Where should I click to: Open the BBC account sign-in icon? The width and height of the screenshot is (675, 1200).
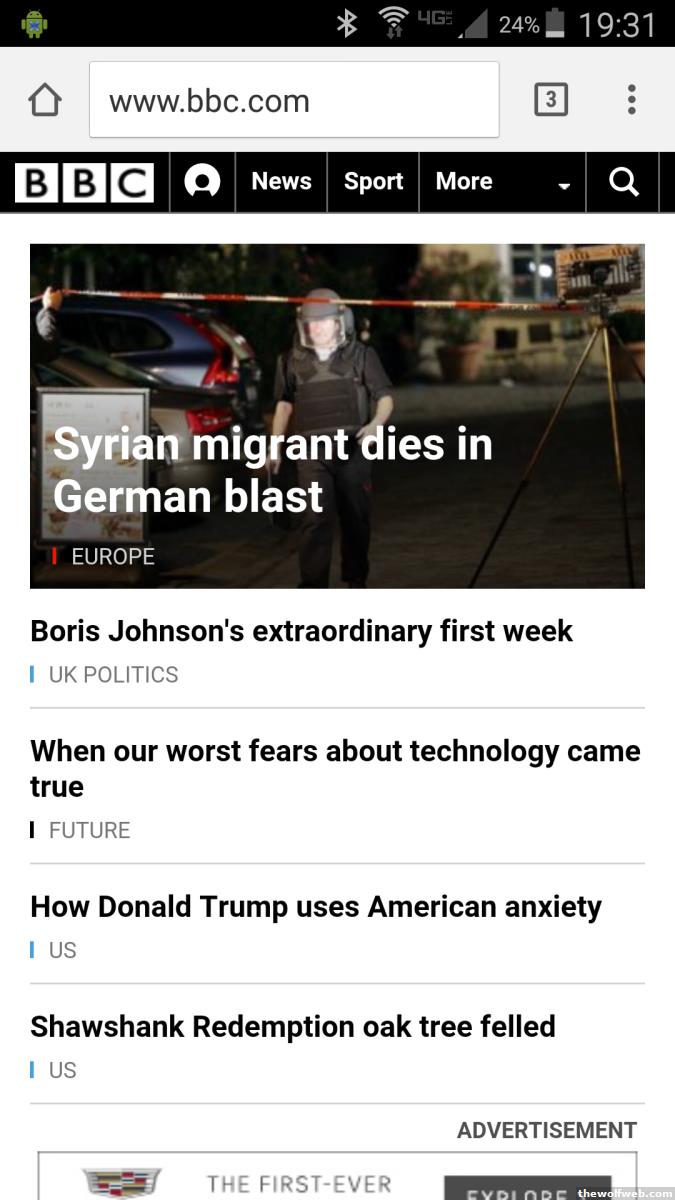pos(202,182)
